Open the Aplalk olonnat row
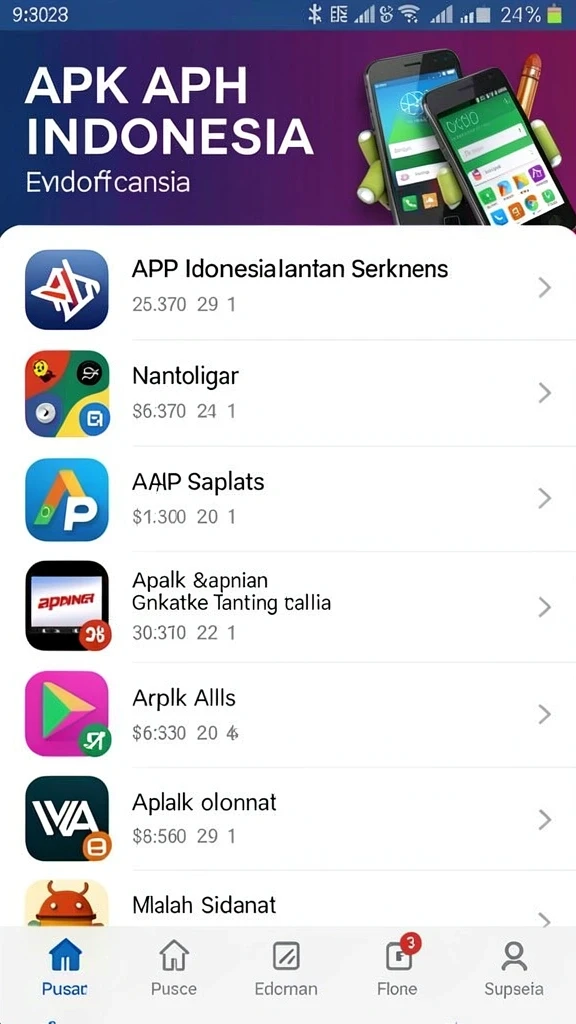The width and height of the screenshot is (576, 1024). [288, 819]
